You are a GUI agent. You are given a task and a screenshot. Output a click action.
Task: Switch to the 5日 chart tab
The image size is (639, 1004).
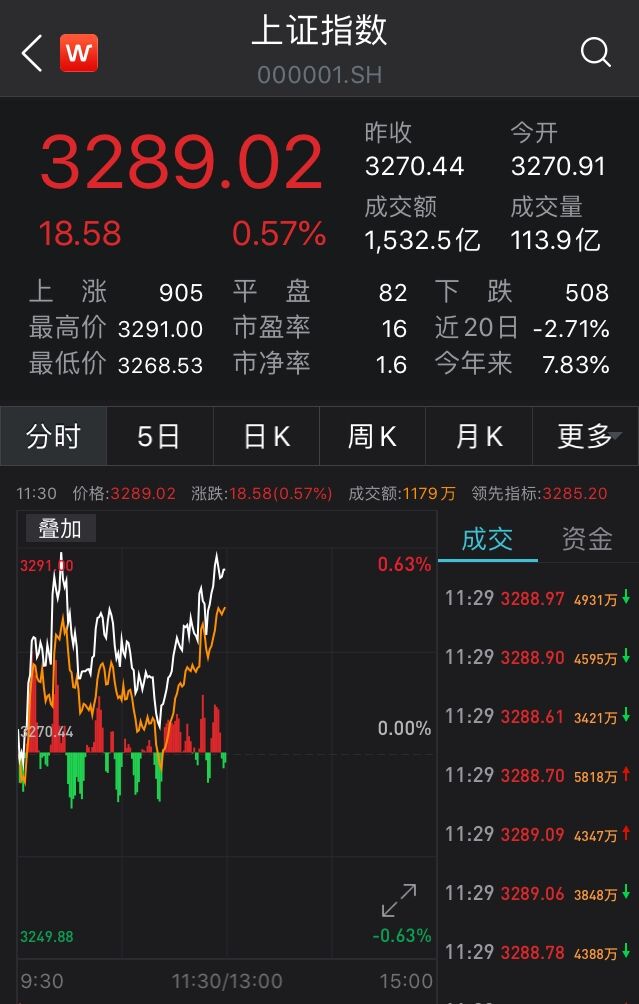click(x=159, y=437)
